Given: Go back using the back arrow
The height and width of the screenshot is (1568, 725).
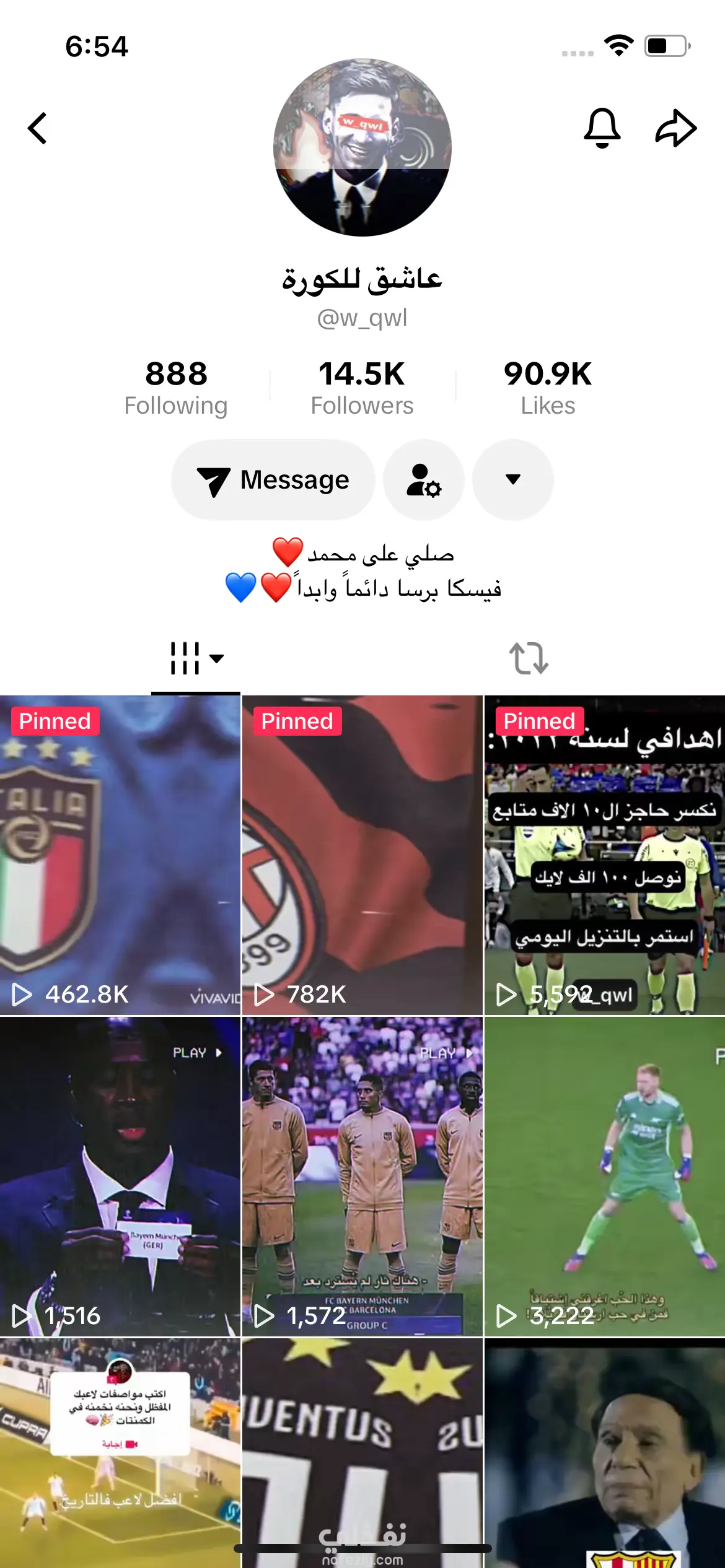Looking at the screenshot, I should point(38,128).
